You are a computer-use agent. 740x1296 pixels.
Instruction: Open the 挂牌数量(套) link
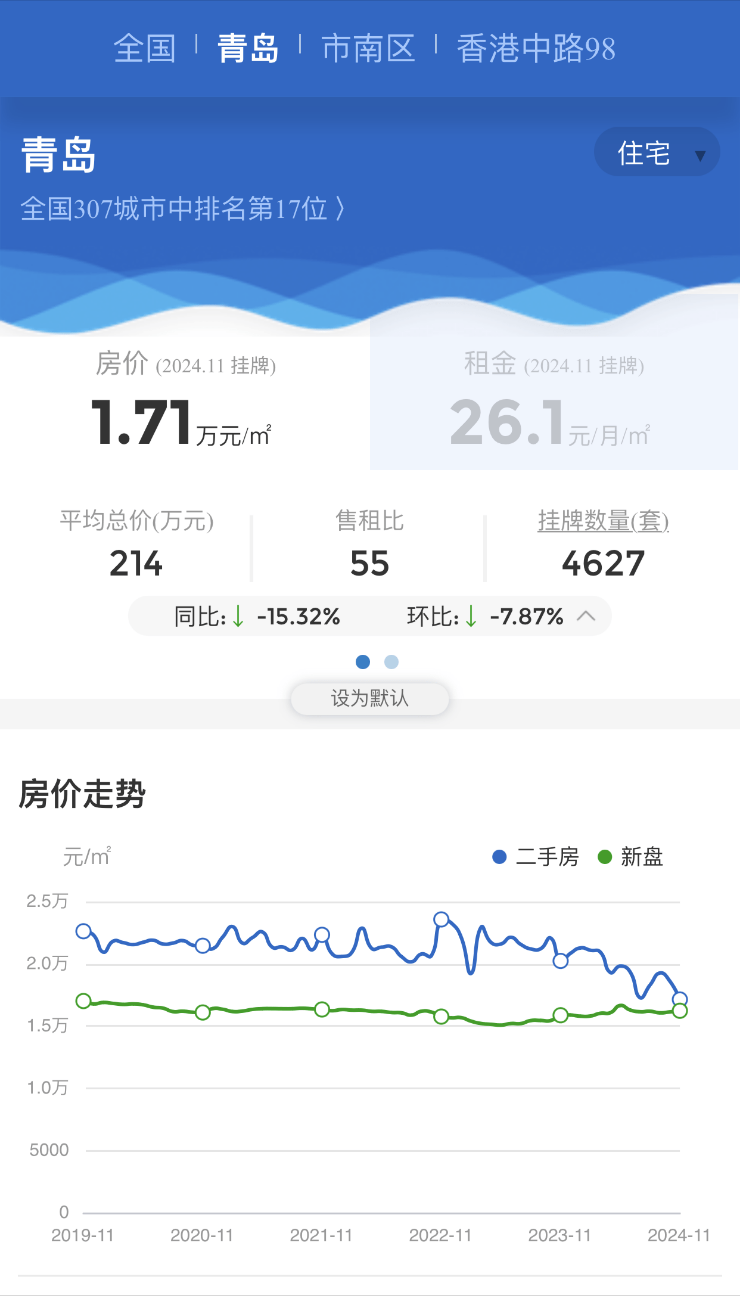pos(603,521)
